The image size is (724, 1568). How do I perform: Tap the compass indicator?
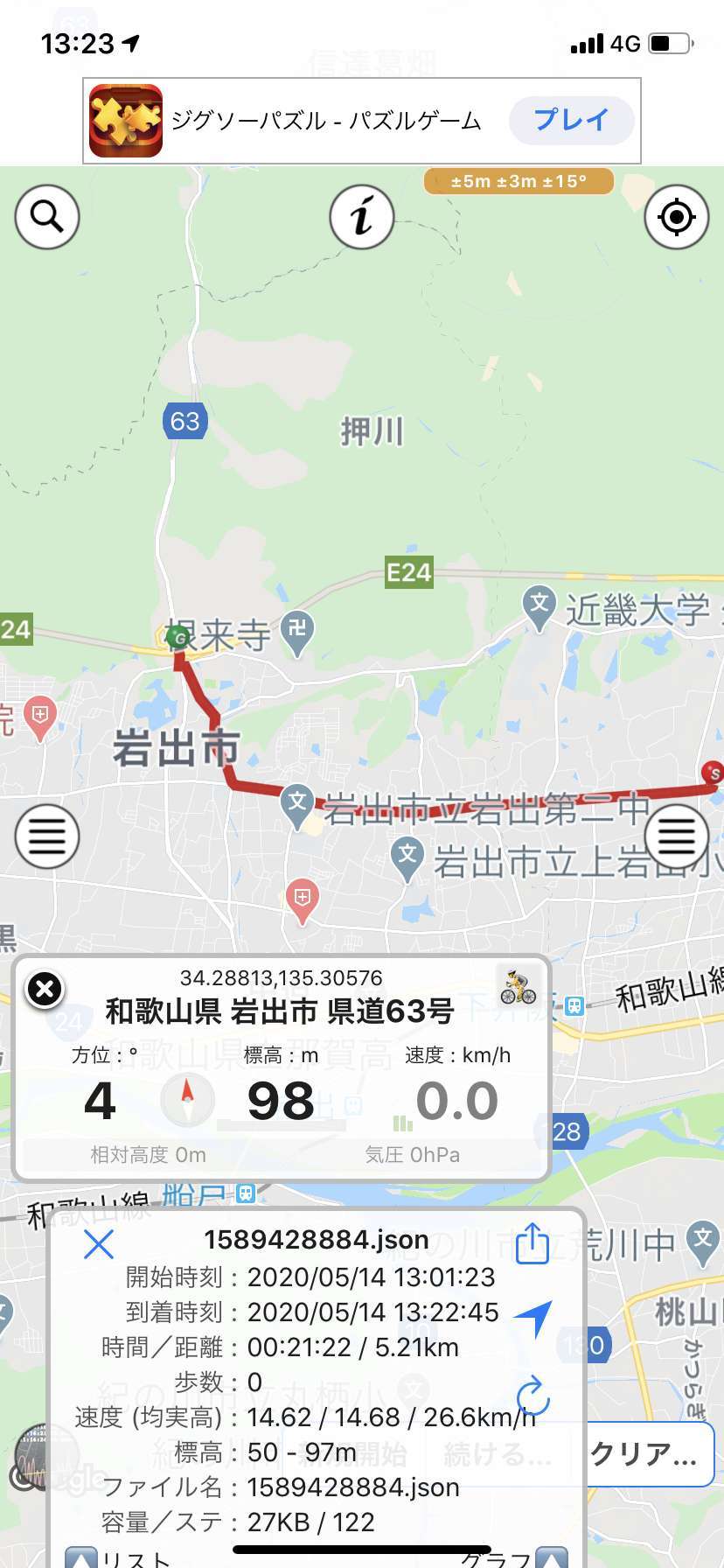(x=187, y=1100)
